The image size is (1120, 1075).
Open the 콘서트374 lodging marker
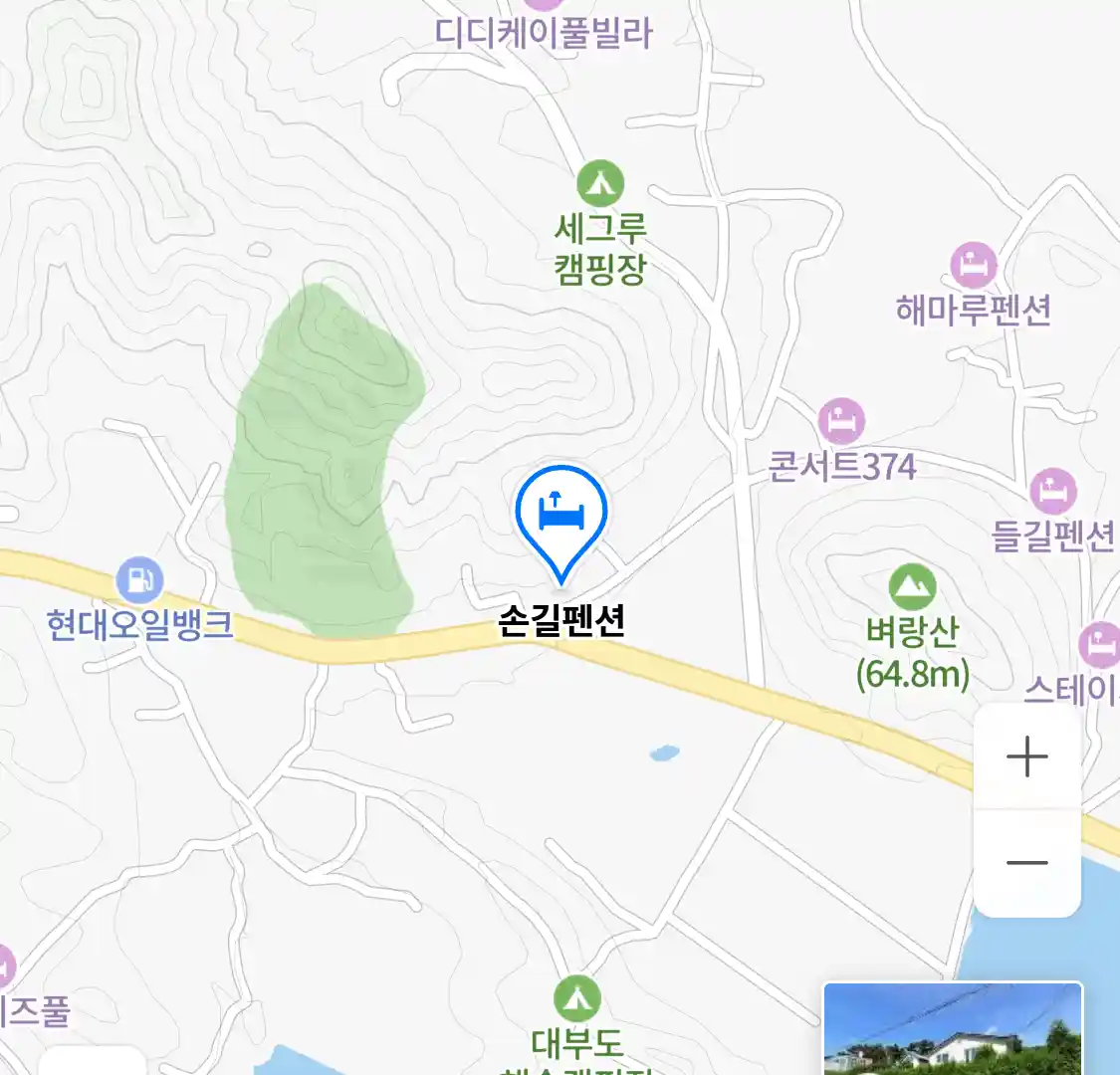pos(841,422)
